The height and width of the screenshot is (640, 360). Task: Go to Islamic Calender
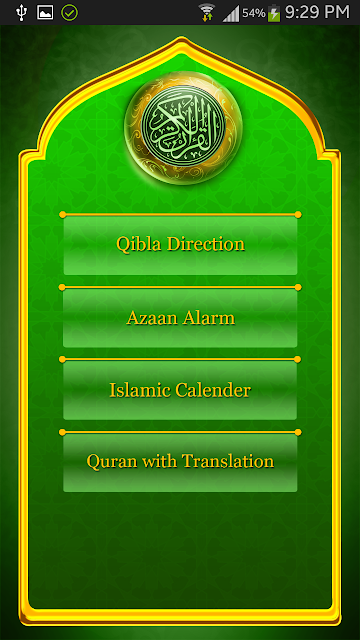click(x=180, y=390)
